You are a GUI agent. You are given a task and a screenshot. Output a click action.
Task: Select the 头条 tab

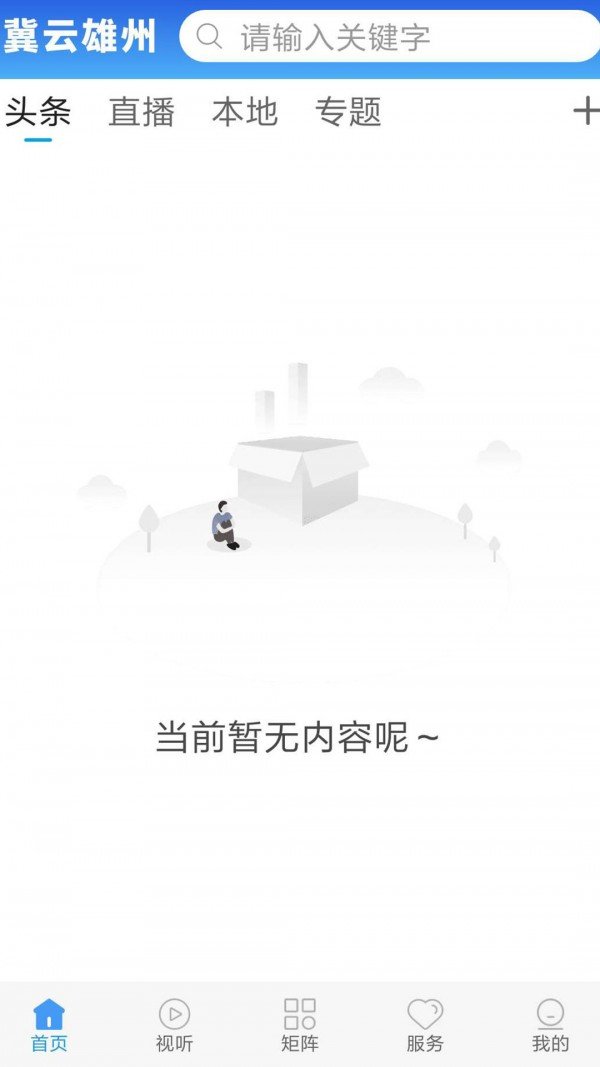(38, 112)
